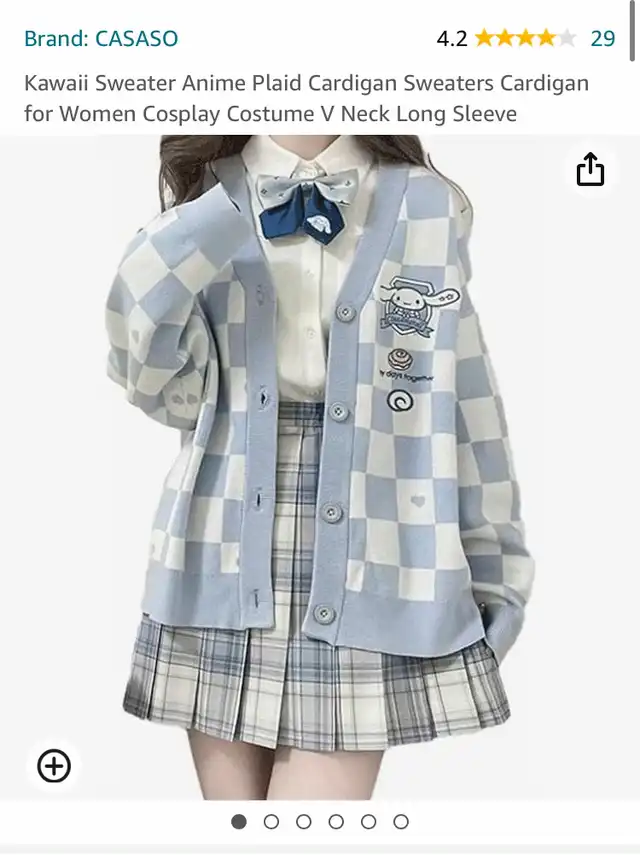View the 29 customer ratings

[602, 39]
